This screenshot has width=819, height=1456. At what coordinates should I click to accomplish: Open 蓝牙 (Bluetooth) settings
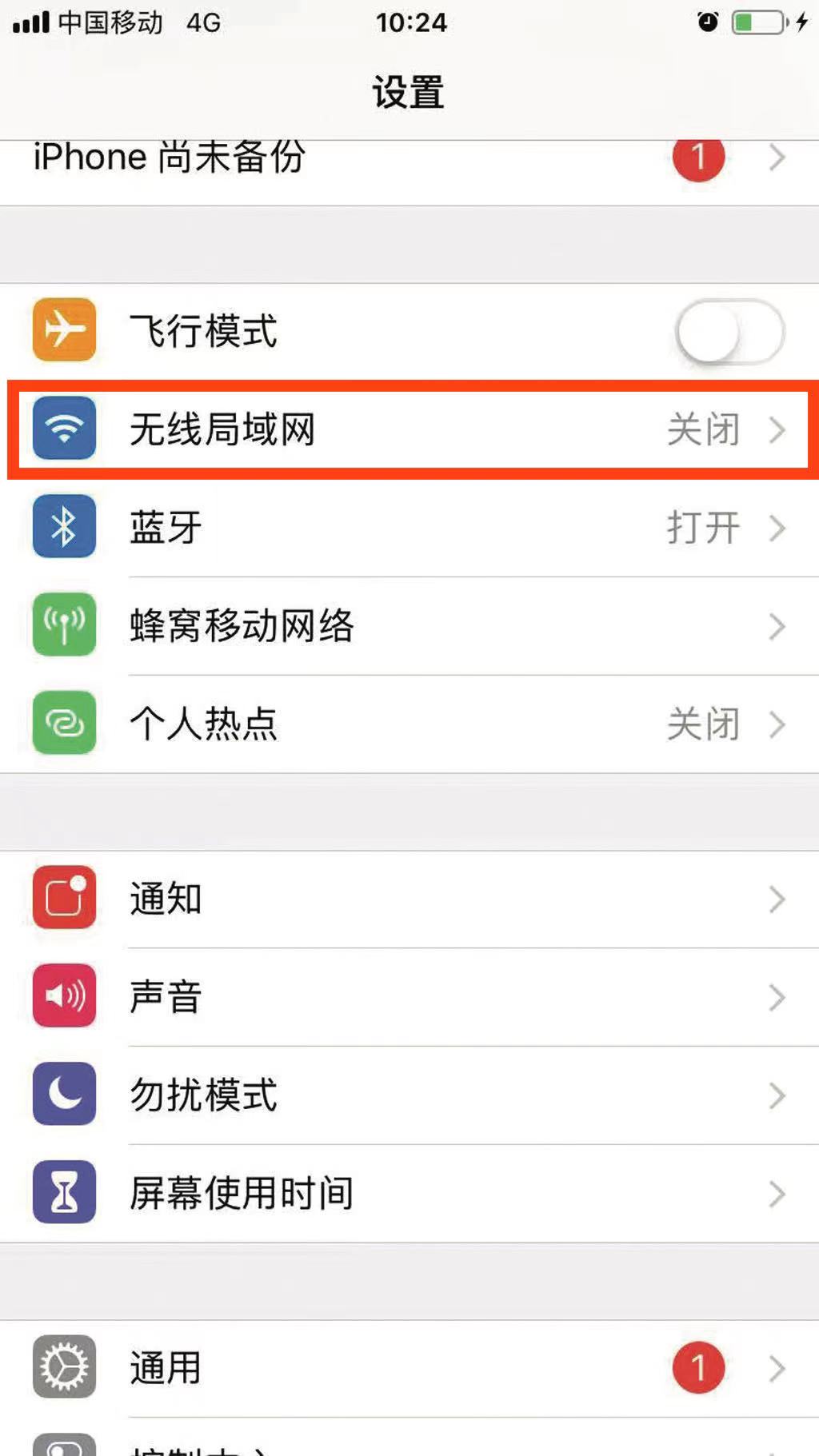coord(408,528)
